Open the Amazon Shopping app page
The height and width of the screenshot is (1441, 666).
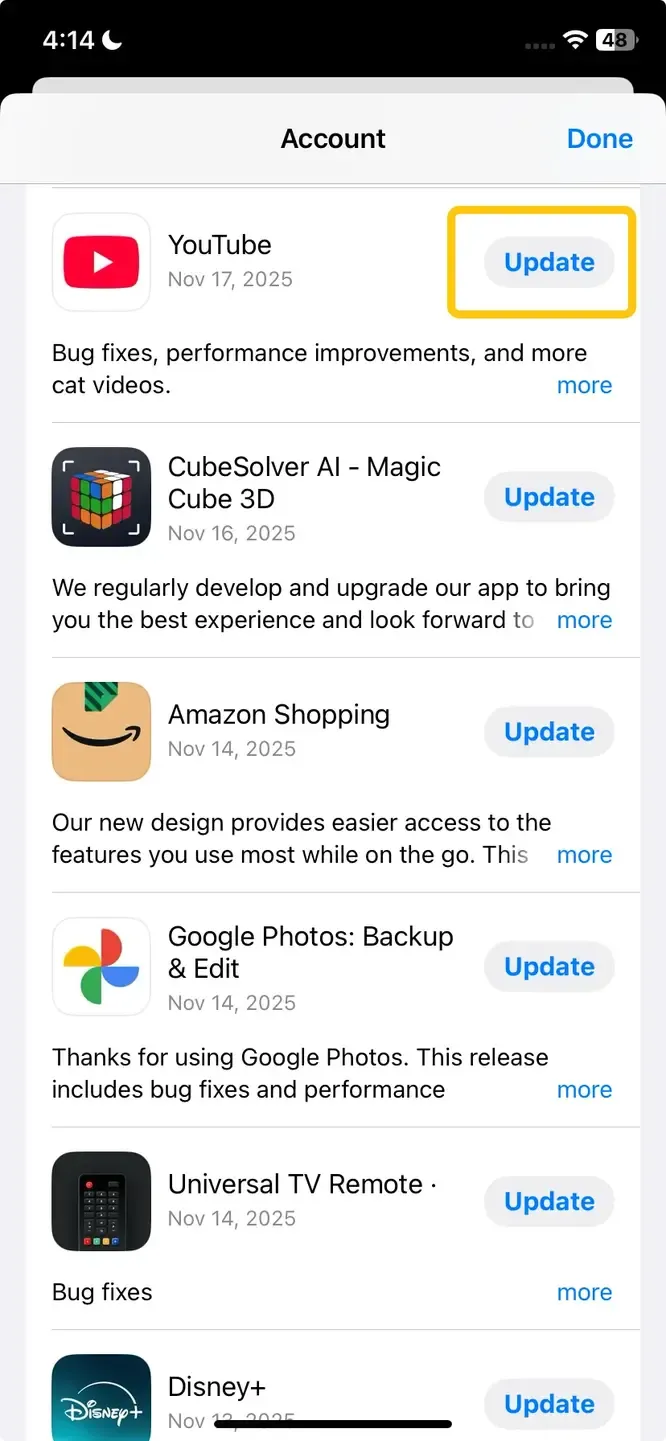click(x=101, y=732)
